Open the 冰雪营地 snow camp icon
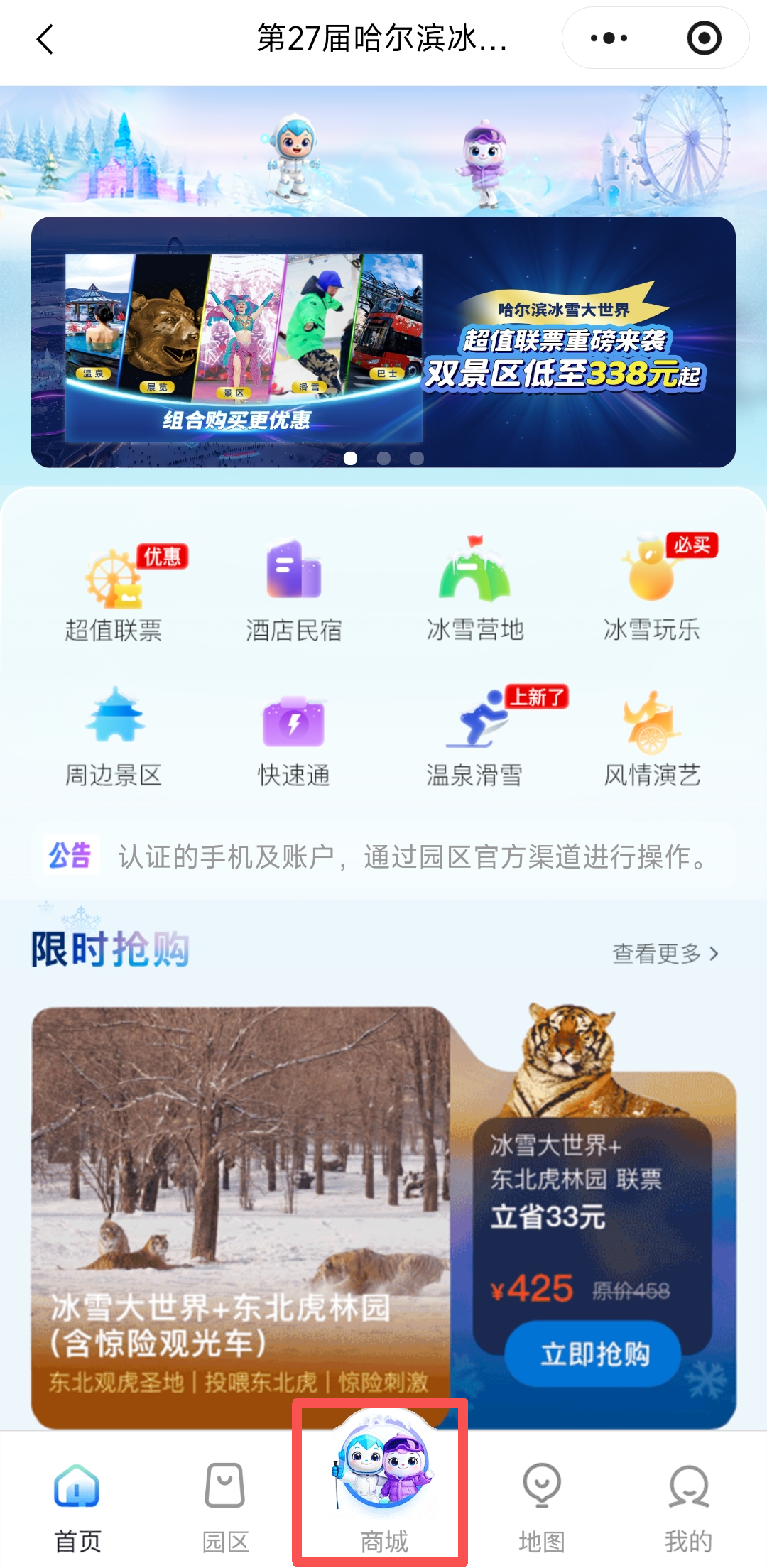 point(472,589)
